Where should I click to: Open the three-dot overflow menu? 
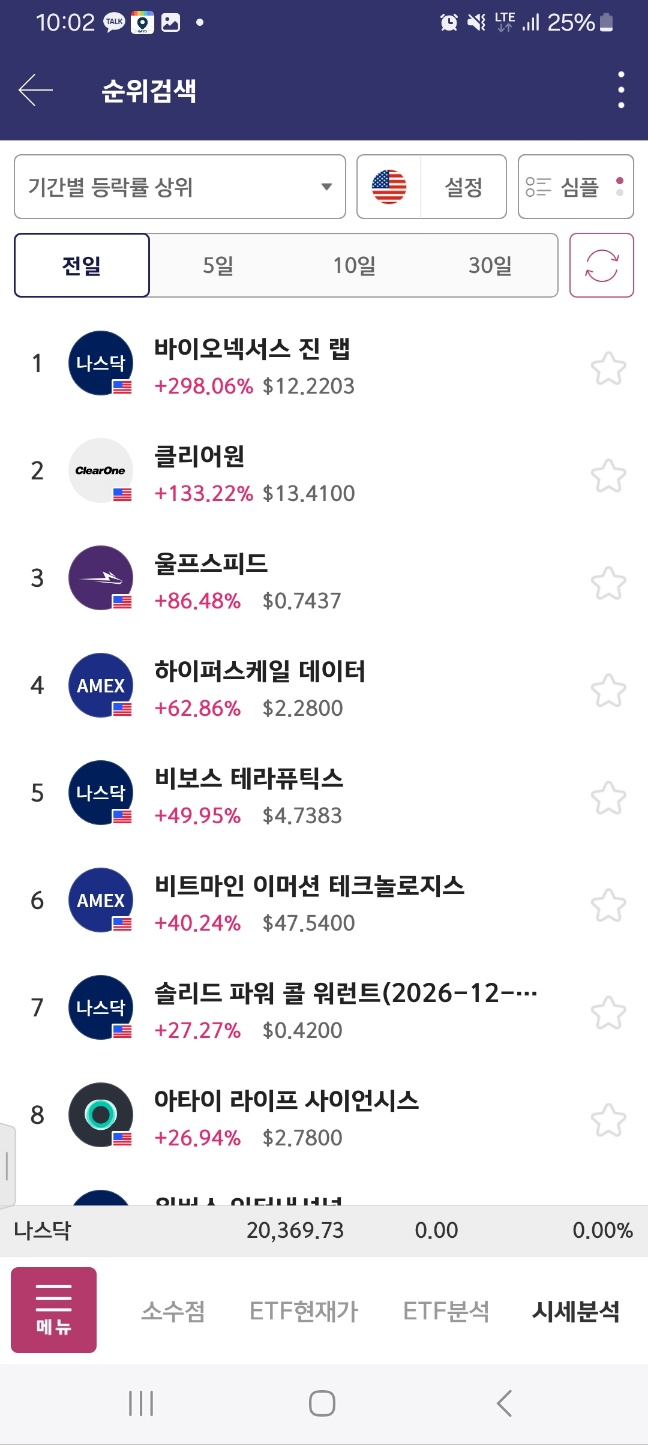(621, 90)
